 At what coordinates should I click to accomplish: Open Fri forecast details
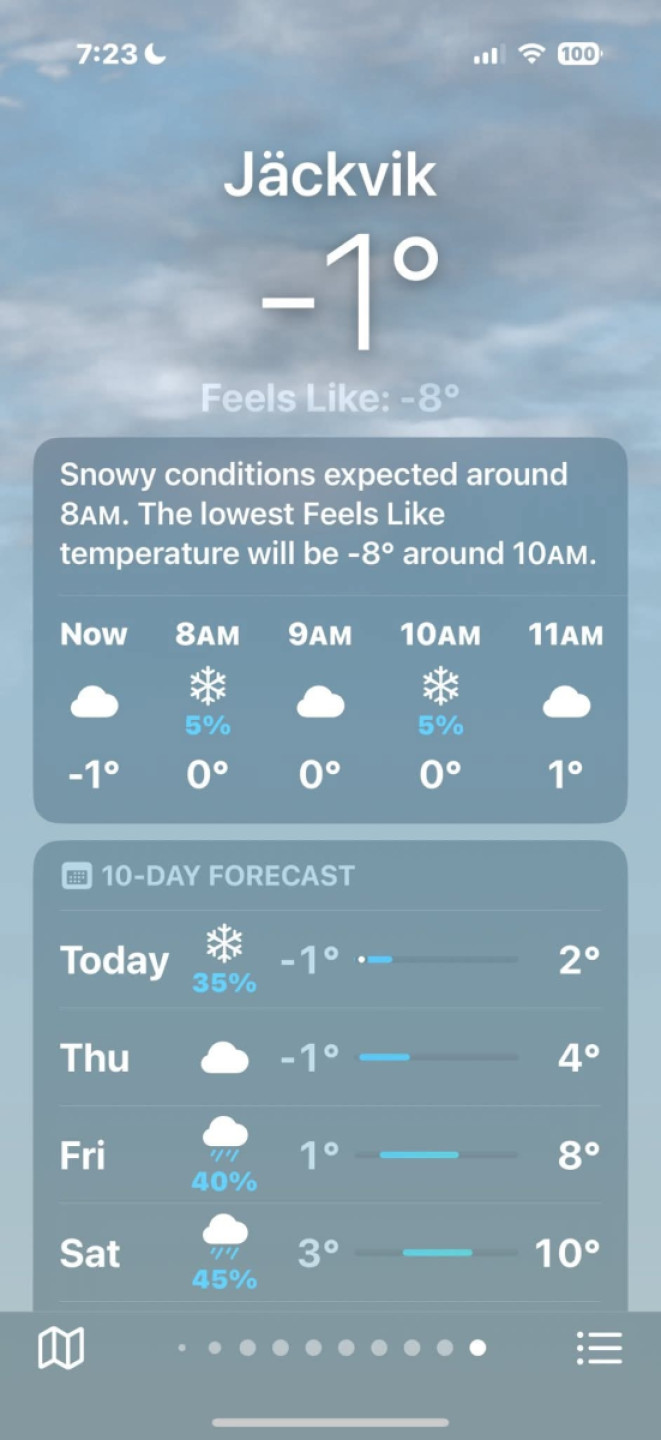click(x=330, y=1155)
